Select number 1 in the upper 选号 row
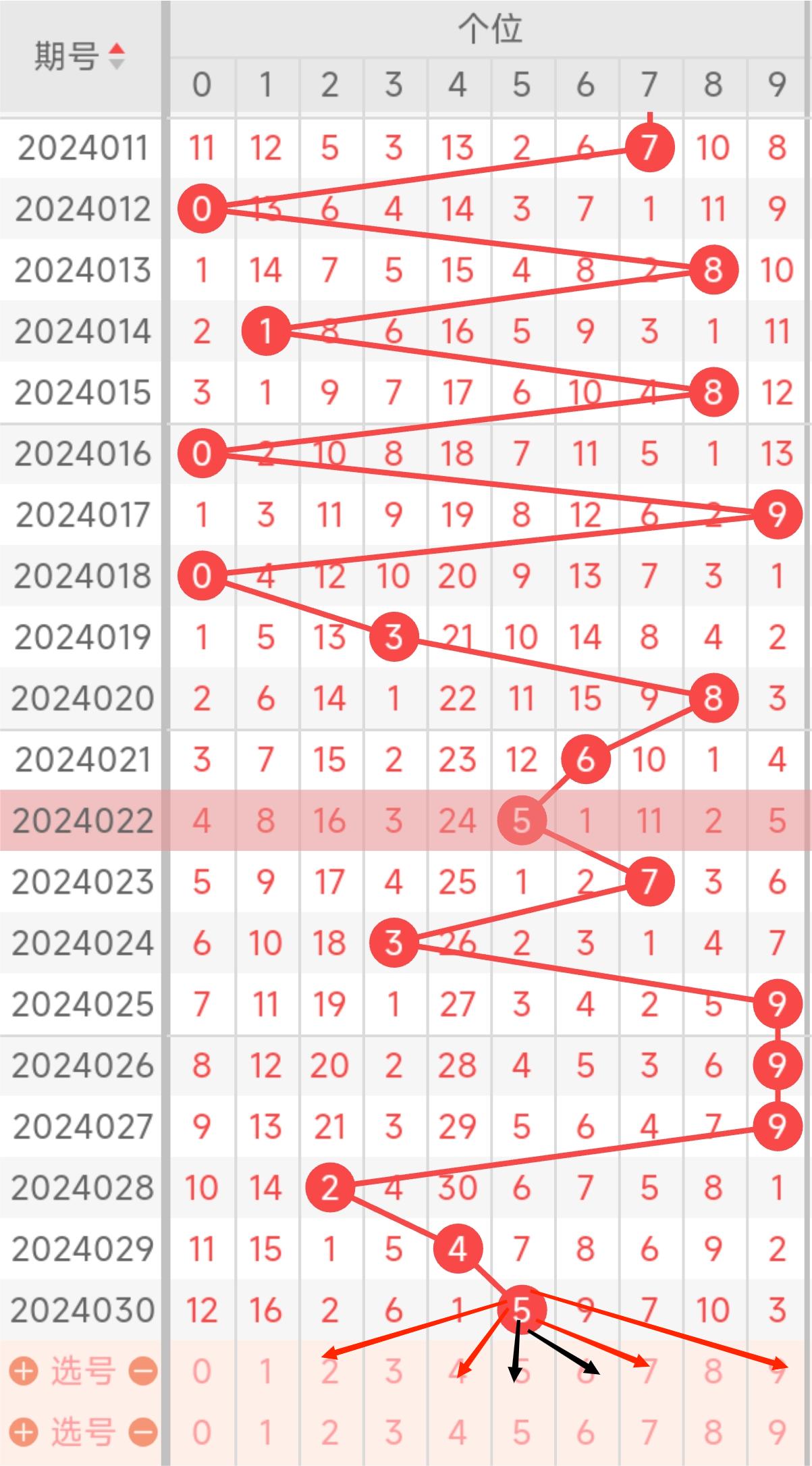The height and width of the screenshot is (1466, 812). pyautogui.click(x=265, y=1371)
